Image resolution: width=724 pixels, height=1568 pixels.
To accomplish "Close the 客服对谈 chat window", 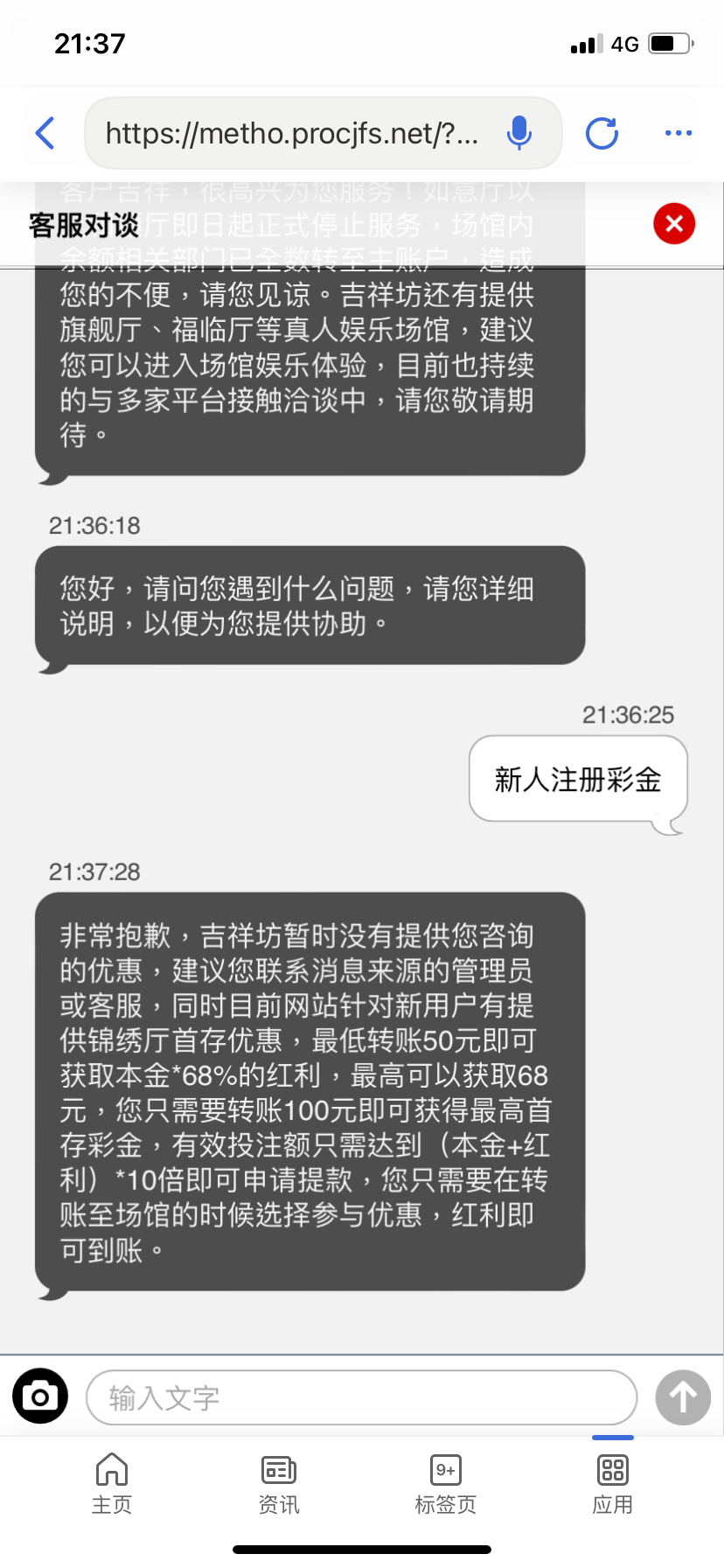I will [674, 224].
